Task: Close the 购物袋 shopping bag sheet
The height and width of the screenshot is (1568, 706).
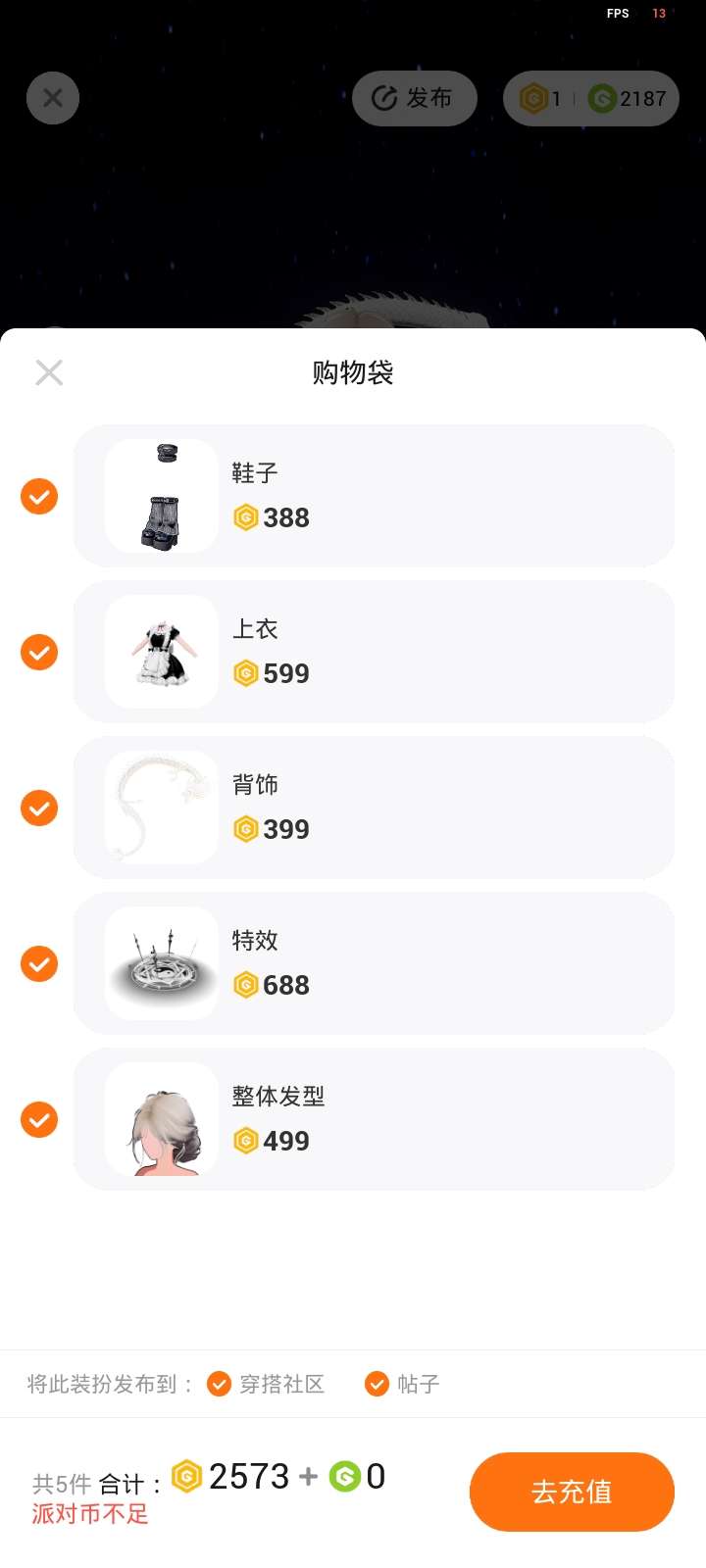Action: [49, 372]
